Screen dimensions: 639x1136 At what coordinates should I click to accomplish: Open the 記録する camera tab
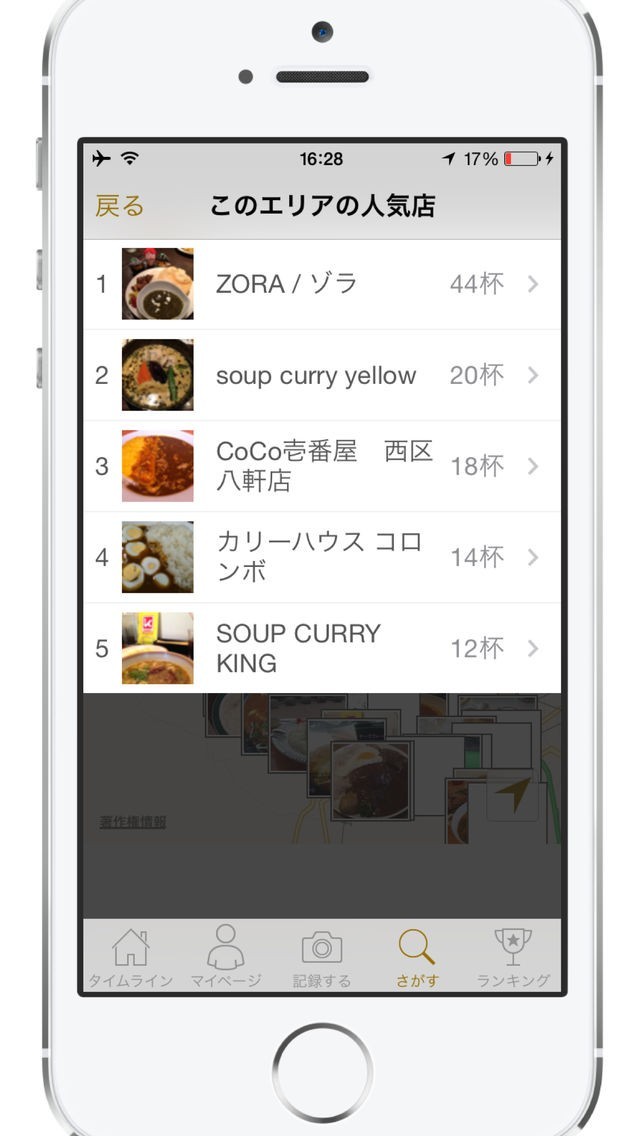pyautogui.click(x=322, y=957)
